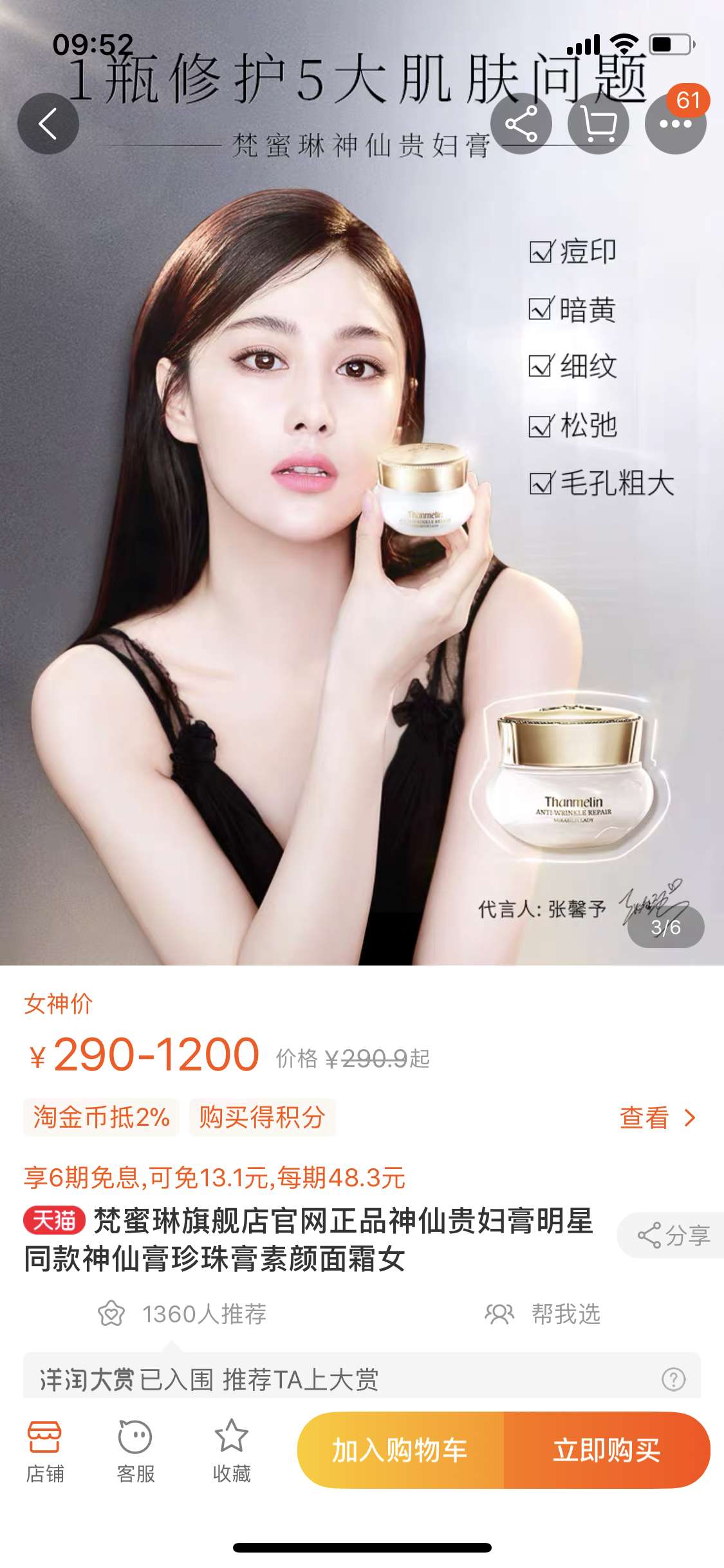Select 帮我选 to ask friends
724x1568 pixels.
pyautogui.click(x=543, y=1314)
